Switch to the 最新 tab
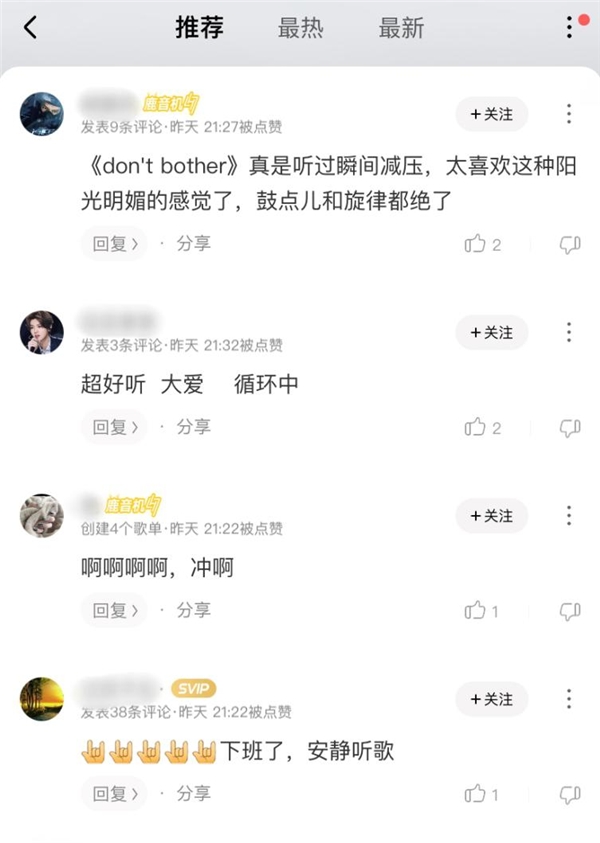Viewport: 600px width, 843px height. click(x=401, y=28)
